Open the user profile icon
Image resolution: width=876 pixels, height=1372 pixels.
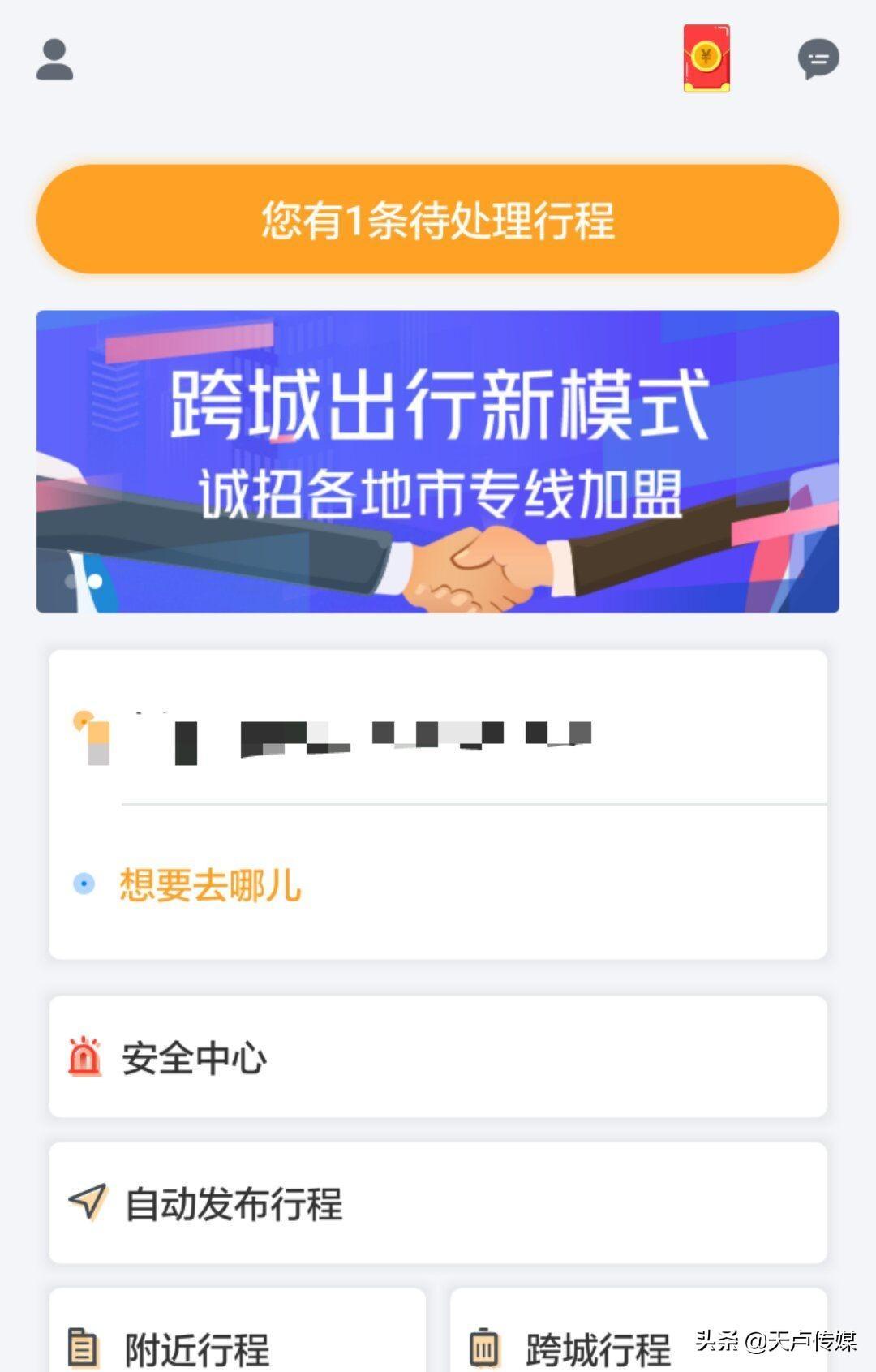point(54,59)
